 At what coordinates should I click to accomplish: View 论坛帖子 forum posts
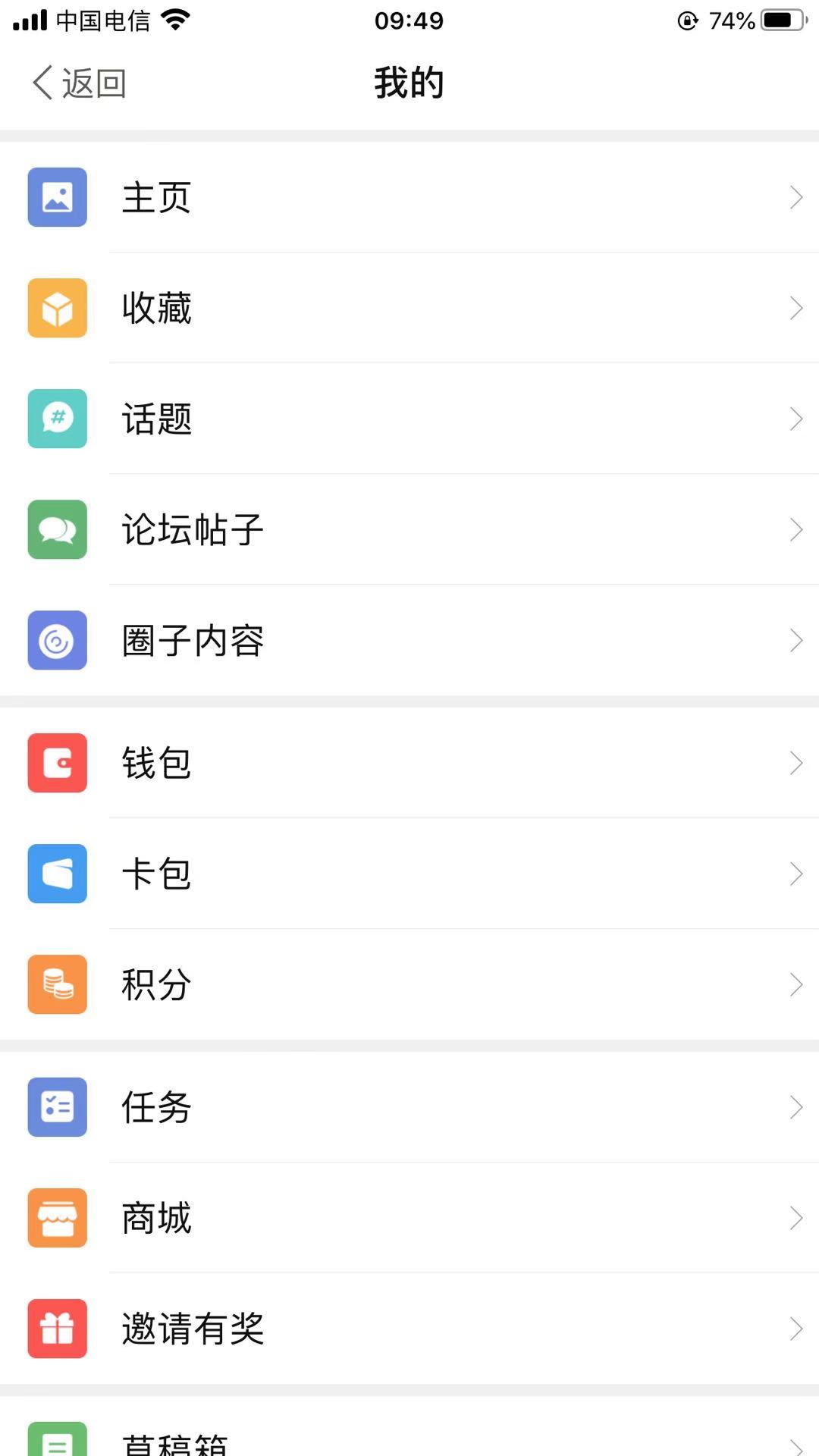[409, 529]
